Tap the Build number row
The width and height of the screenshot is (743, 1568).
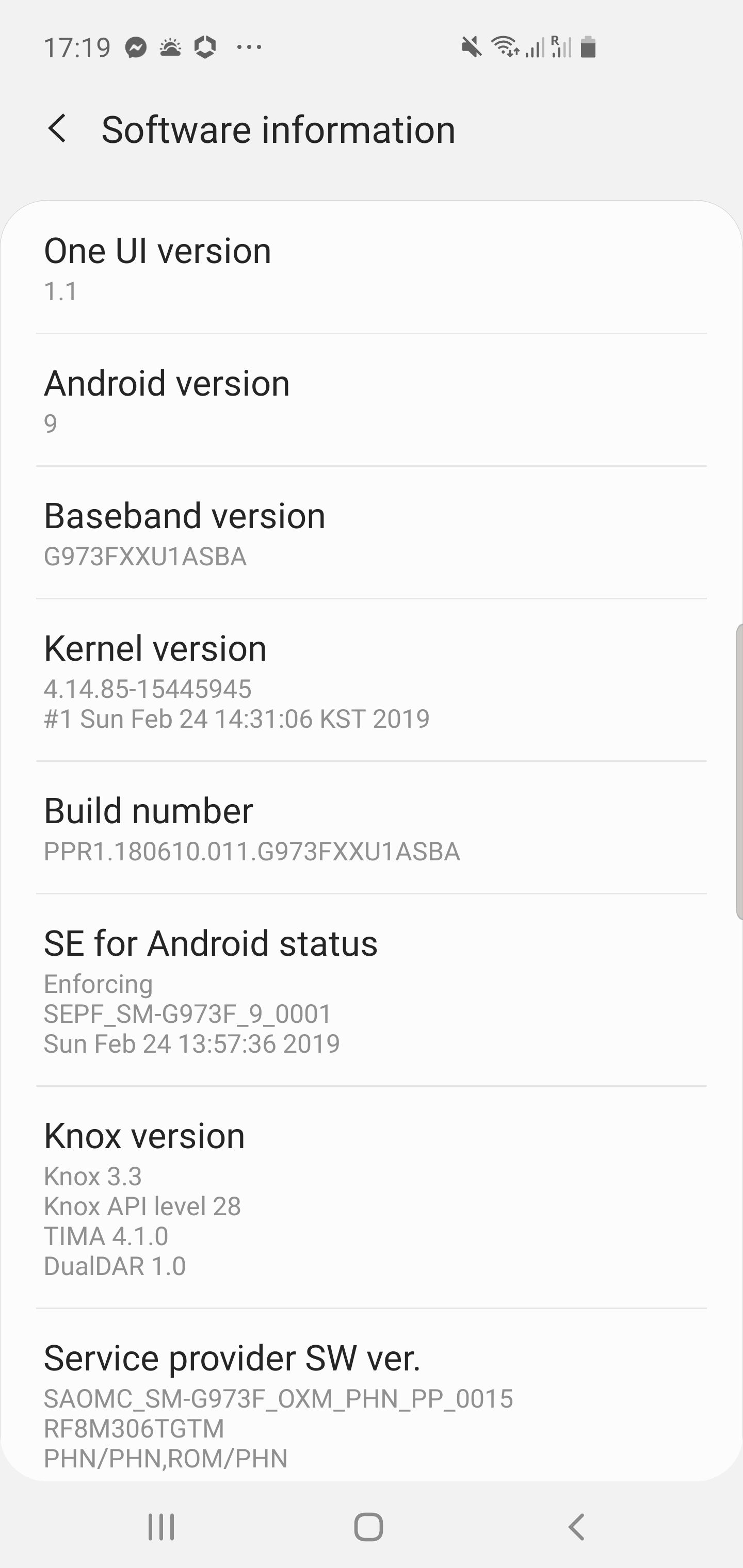370,828
